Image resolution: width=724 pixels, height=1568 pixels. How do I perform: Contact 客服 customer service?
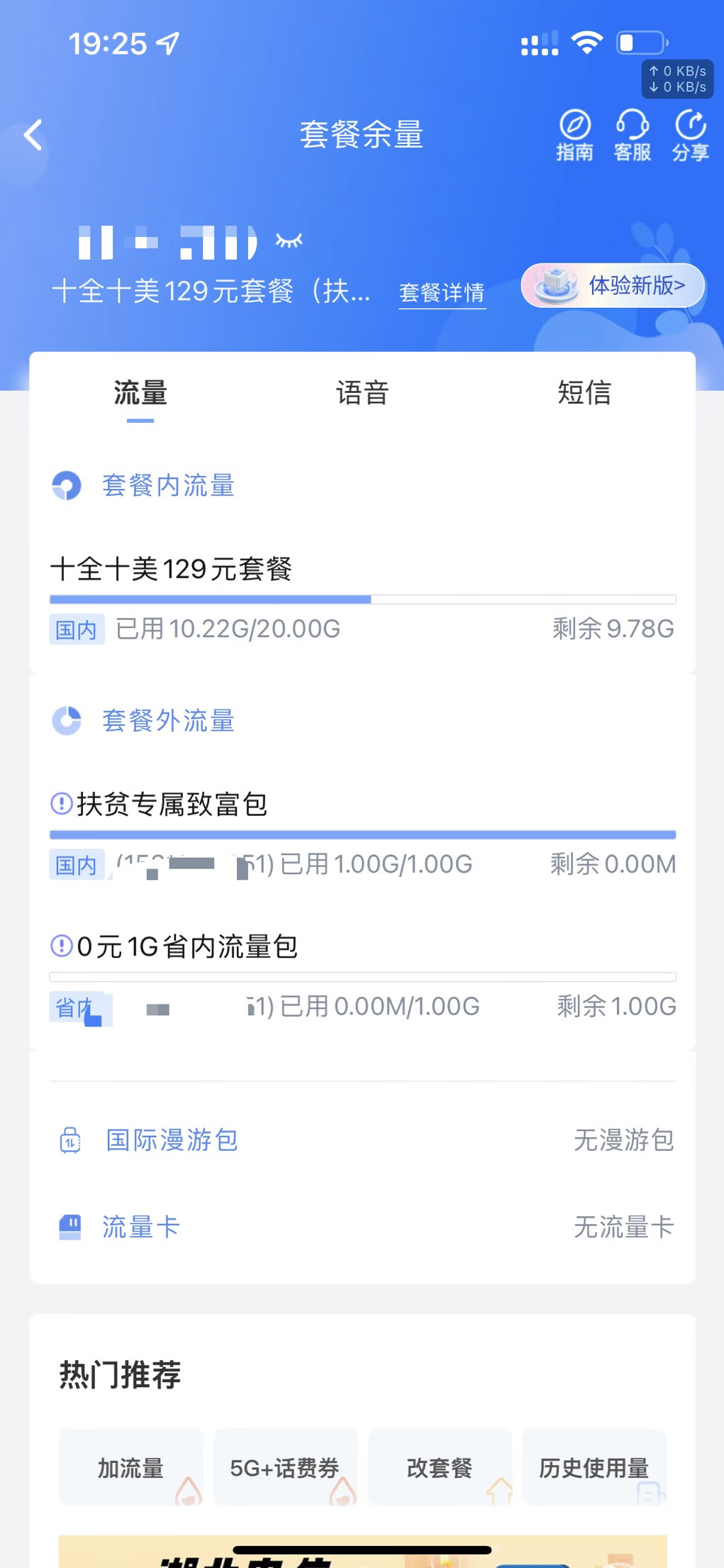[633, 136]
